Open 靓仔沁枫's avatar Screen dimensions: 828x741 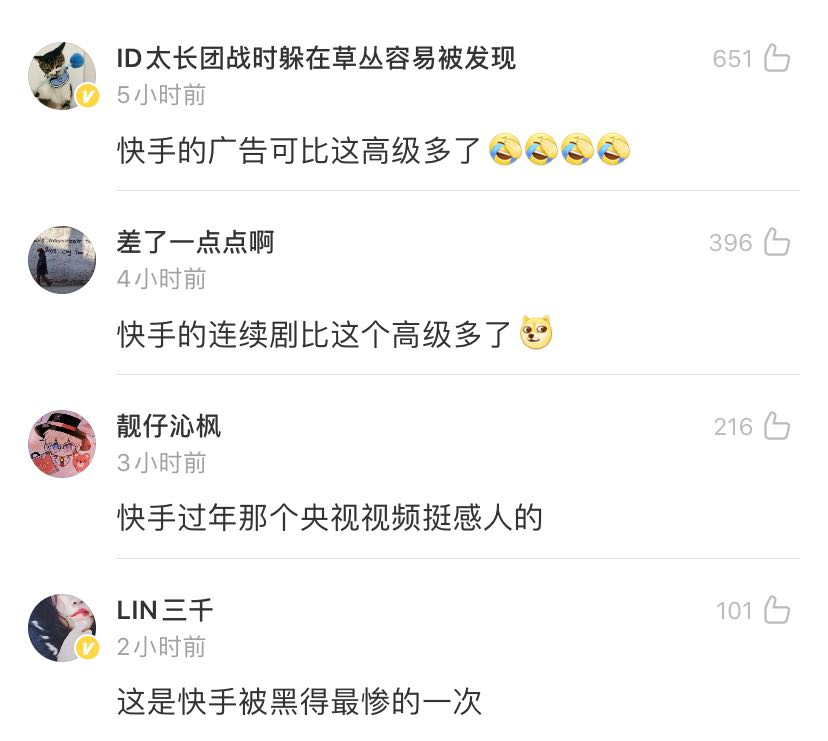coord(62,443)
